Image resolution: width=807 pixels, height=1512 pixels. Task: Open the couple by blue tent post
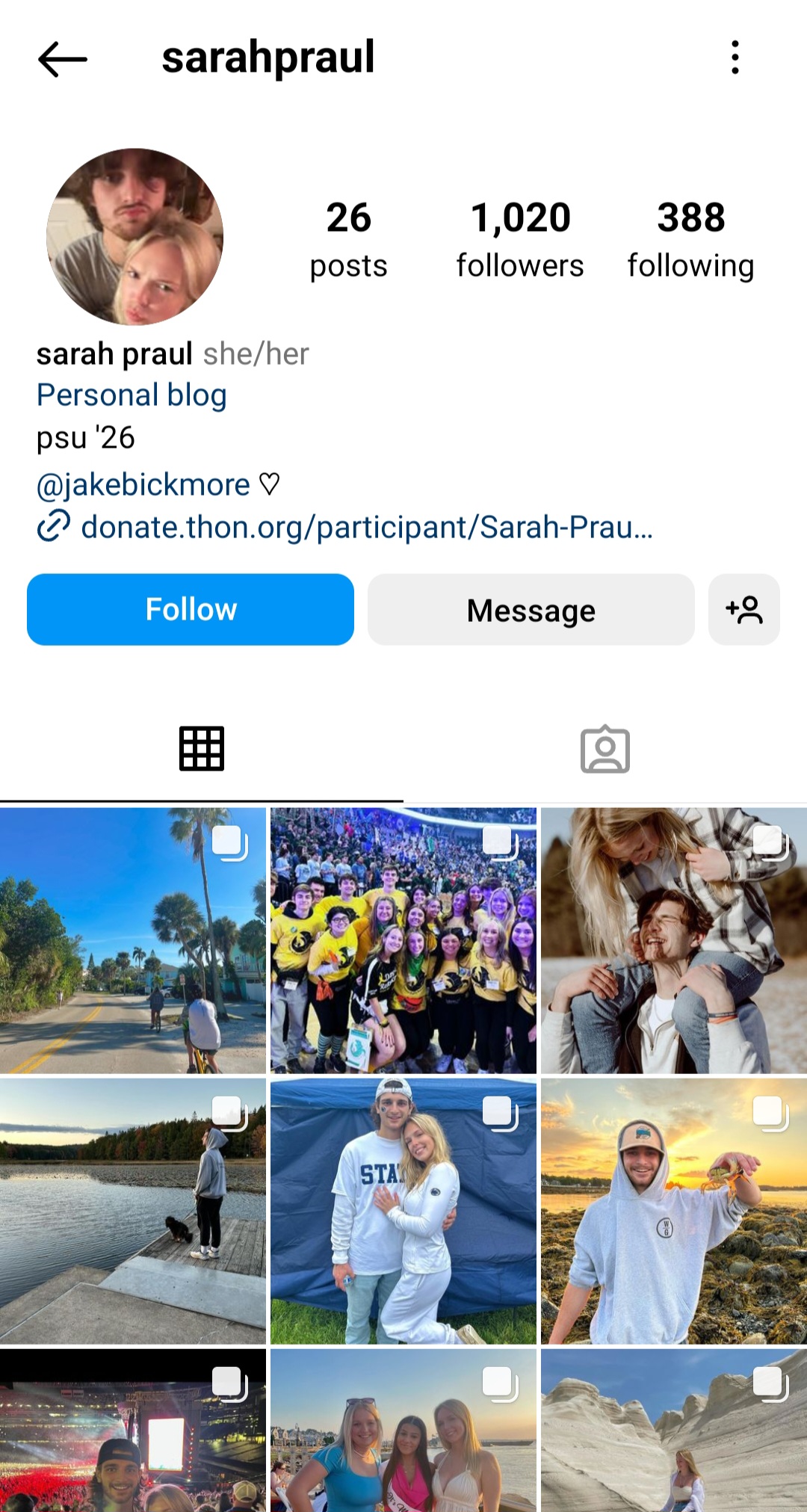click(x=403, y=1211)
